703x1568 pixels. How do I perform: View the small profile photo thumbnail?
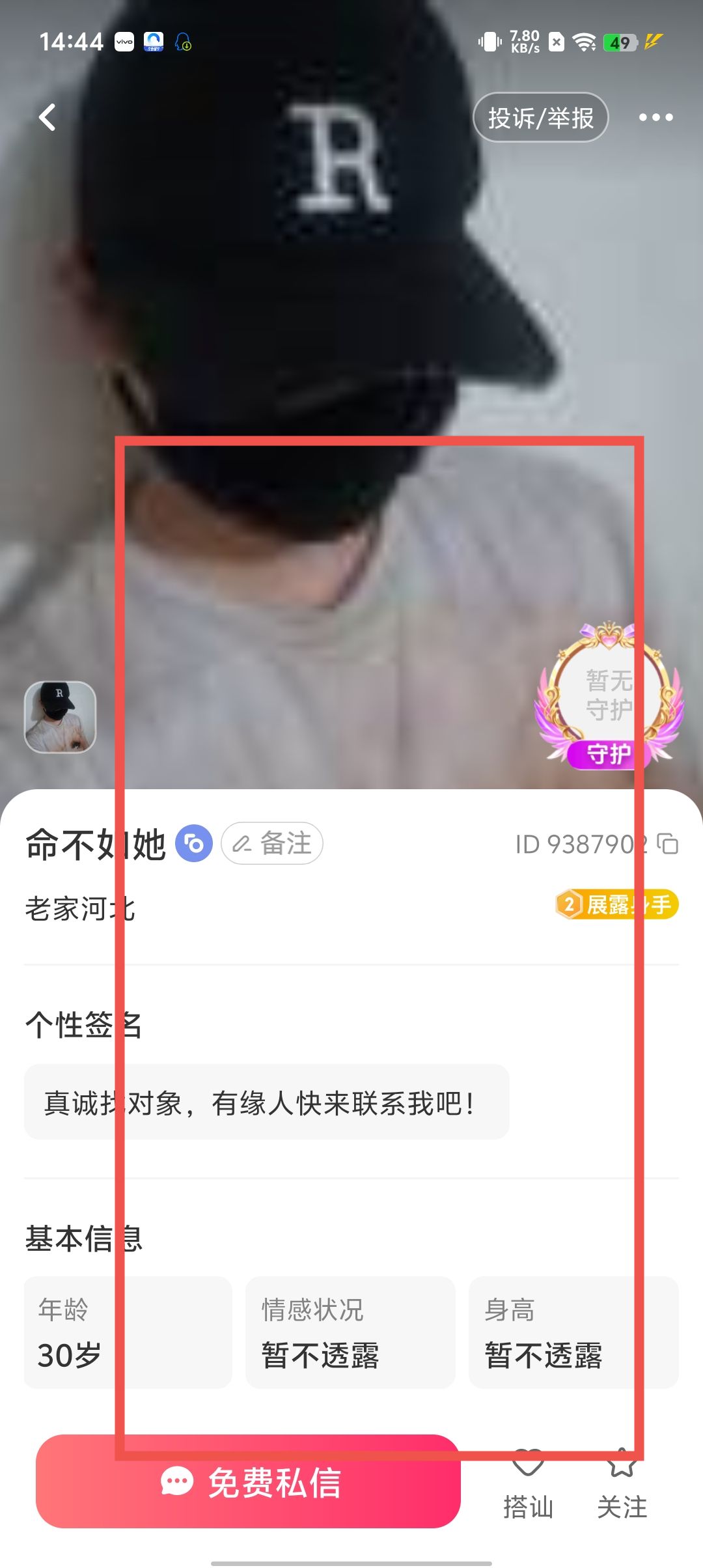(x=61, y=717)
